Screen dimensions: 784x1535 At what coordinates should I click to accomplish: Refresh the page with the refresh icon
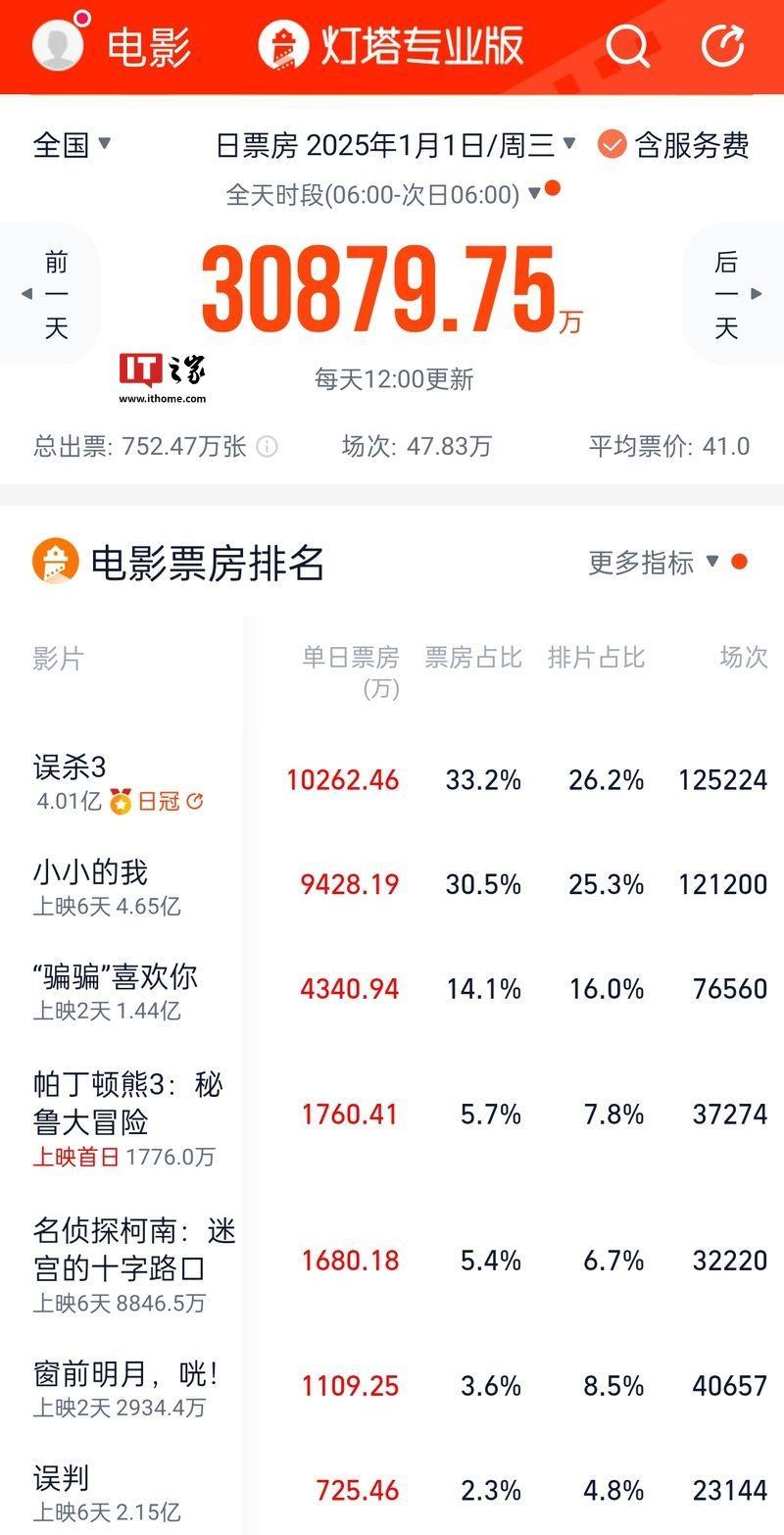click(722, 45)
